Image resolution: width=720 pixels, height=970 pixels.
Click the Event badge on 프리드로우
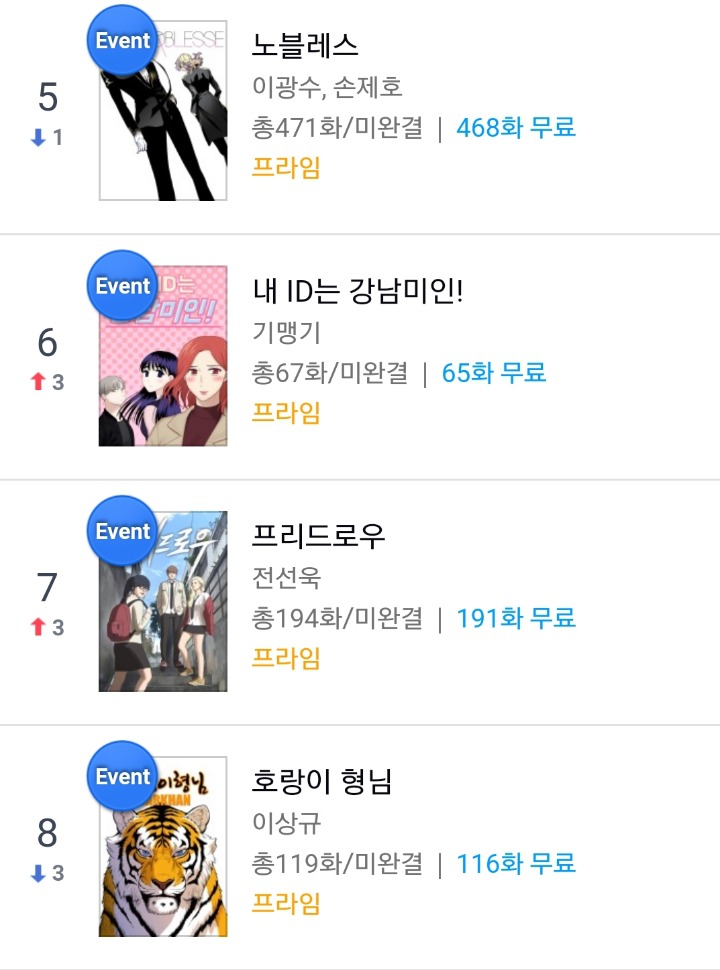tap(121, 532)
